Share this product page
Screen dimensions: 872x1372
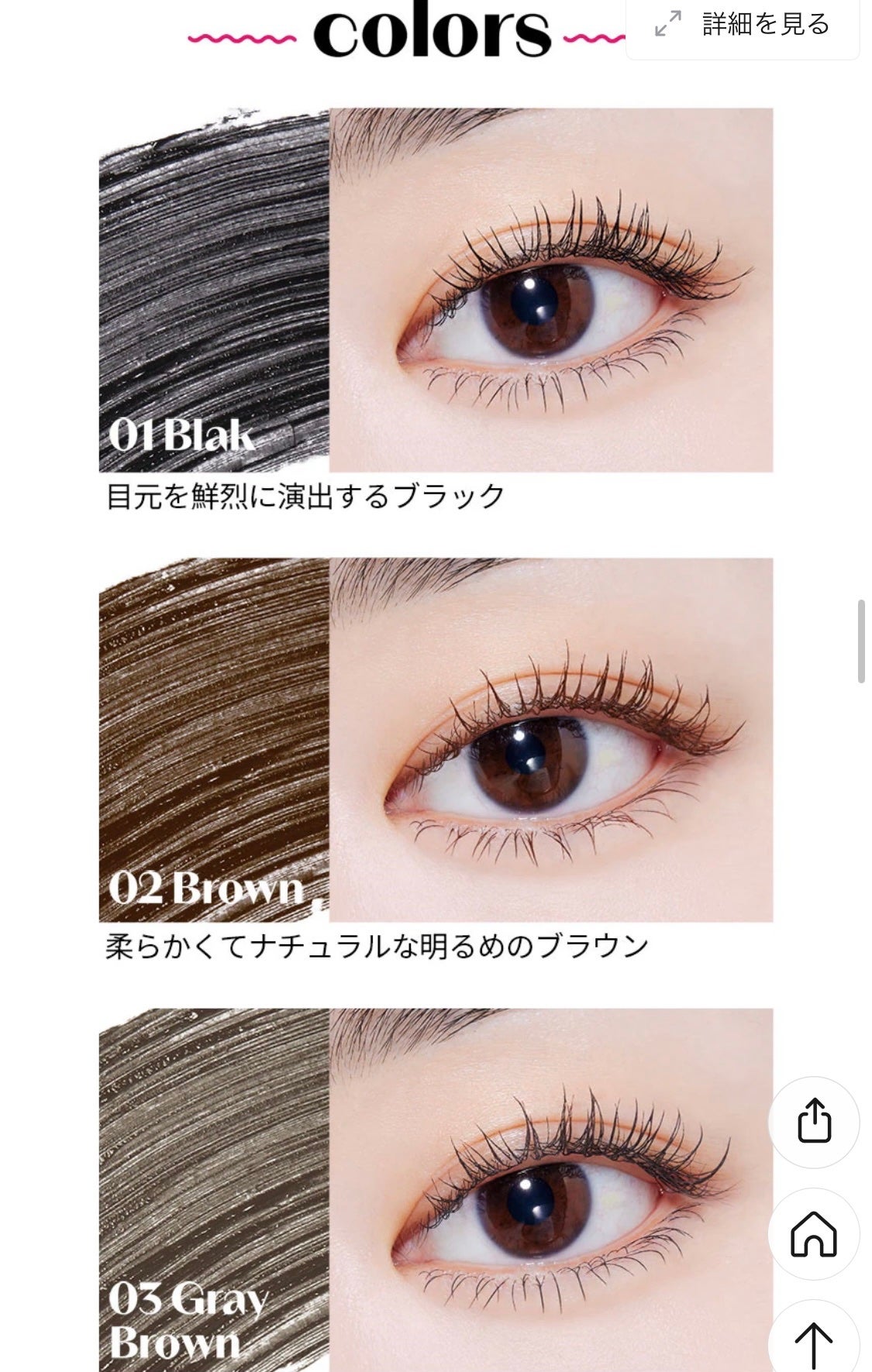814,1123
